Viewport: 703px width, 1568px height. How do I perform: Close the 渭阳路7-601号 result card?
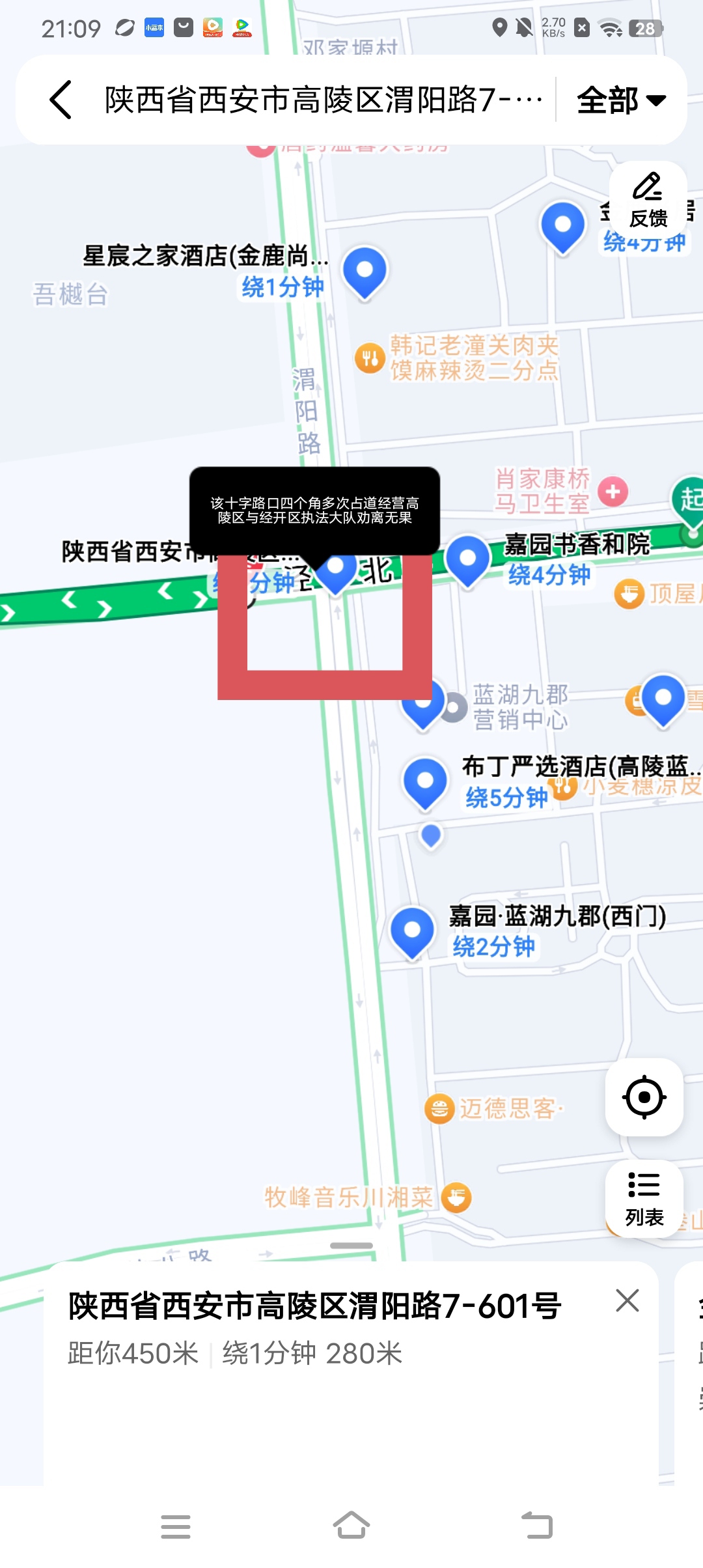(627, 1300)
